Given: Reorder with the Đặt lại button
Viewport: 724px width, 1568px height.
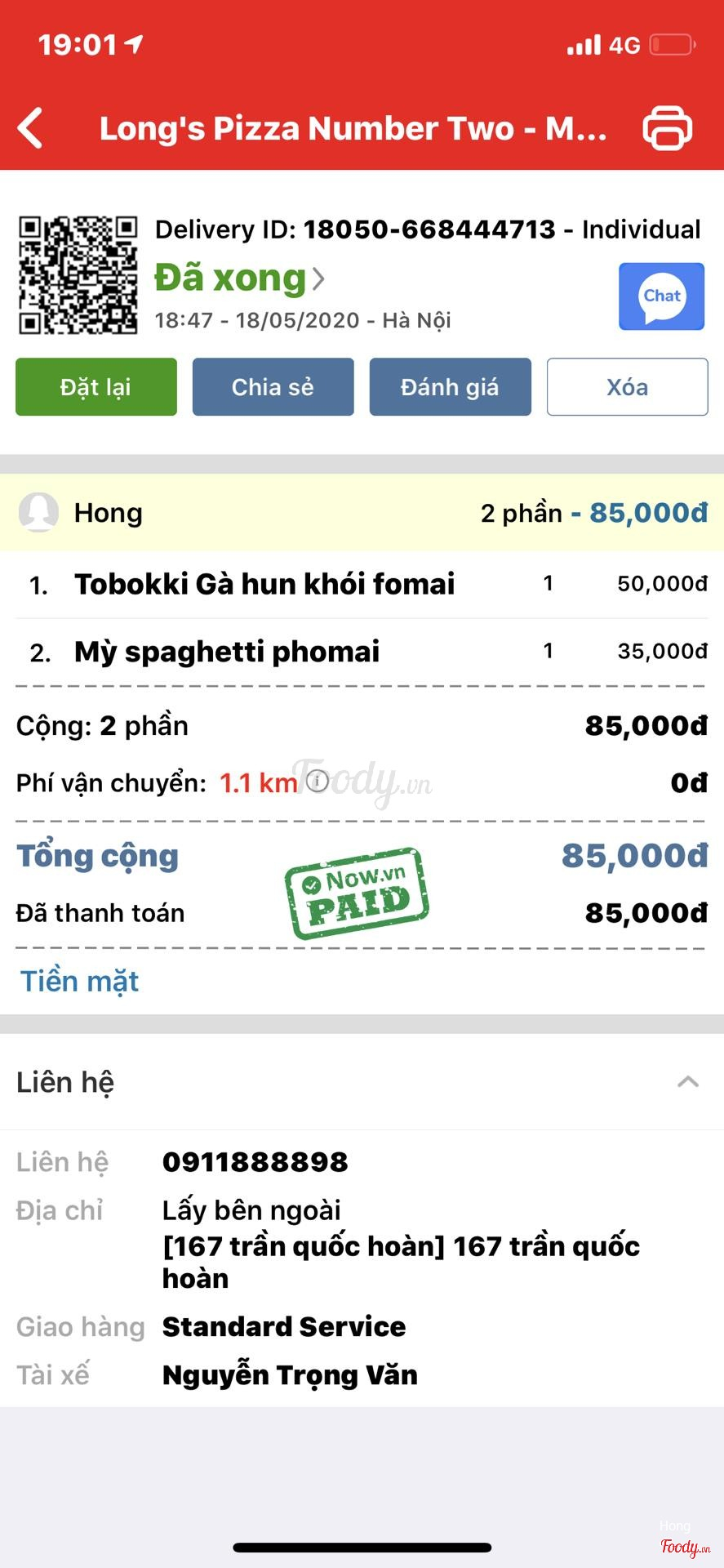Looking at the screenshot, I should pyautogui.click(x=96, y=387).
